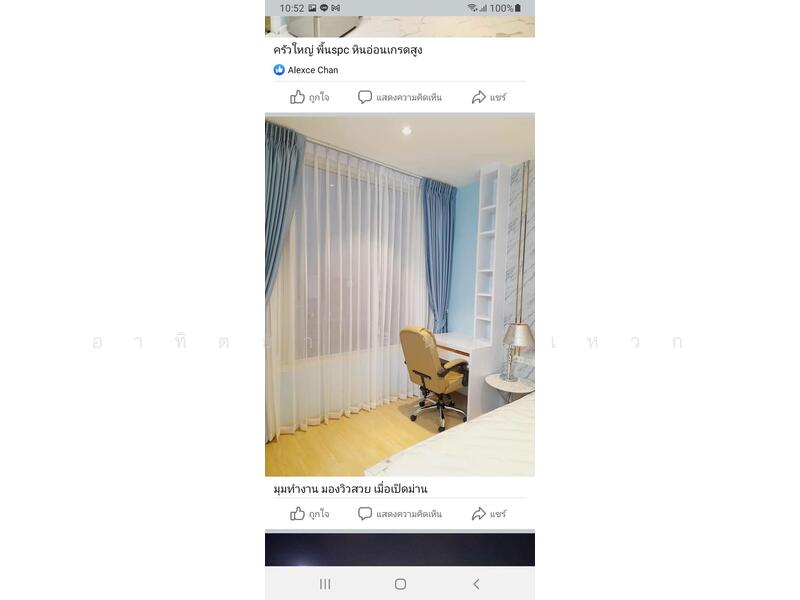The image size is (800, 600).
Task: View reactions from Alexce Chan
Action: point(306,70)
